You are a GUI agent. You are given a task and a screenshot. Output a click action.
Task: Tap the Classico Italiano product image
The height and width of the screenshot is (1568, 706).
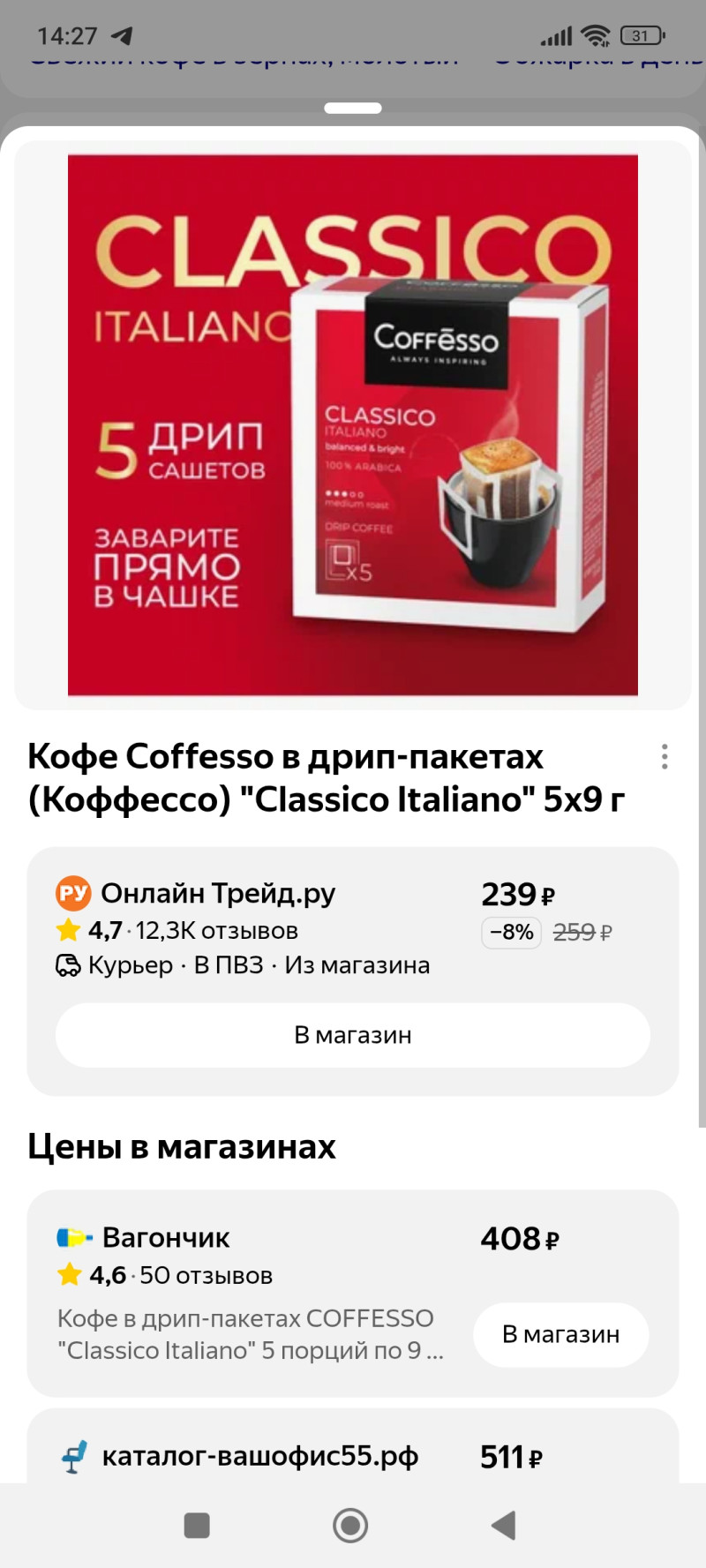tap(353, 425)
